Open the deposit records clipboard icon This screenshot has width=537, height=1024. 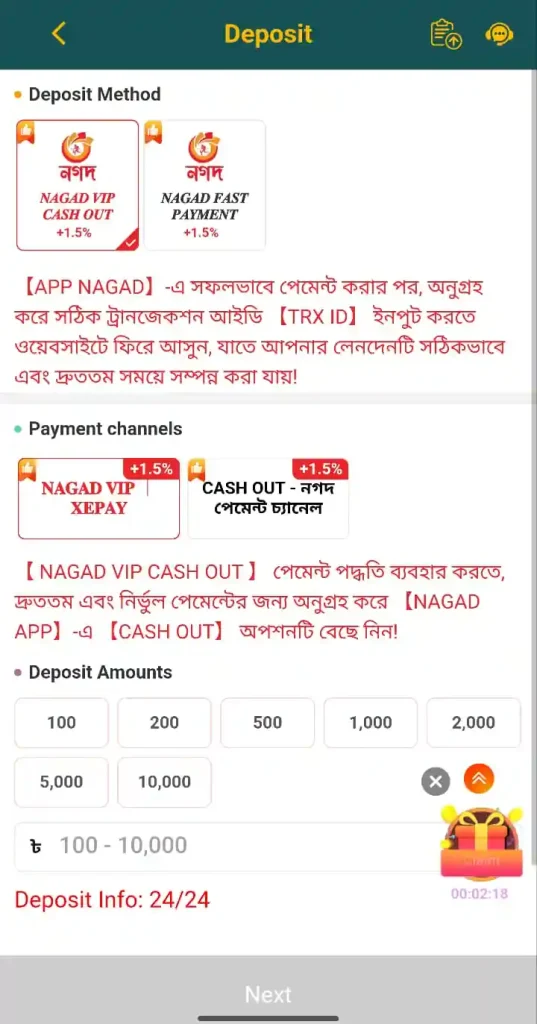point(446,34)
